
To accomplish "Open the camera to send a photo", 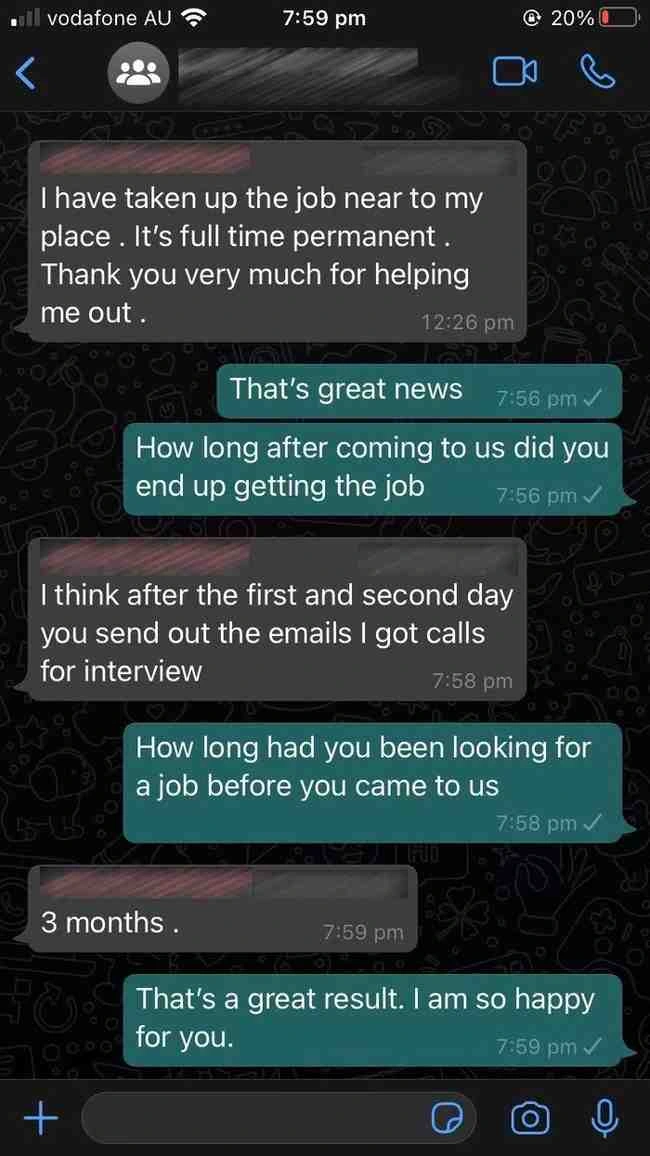I will (x=529, y=1118).
